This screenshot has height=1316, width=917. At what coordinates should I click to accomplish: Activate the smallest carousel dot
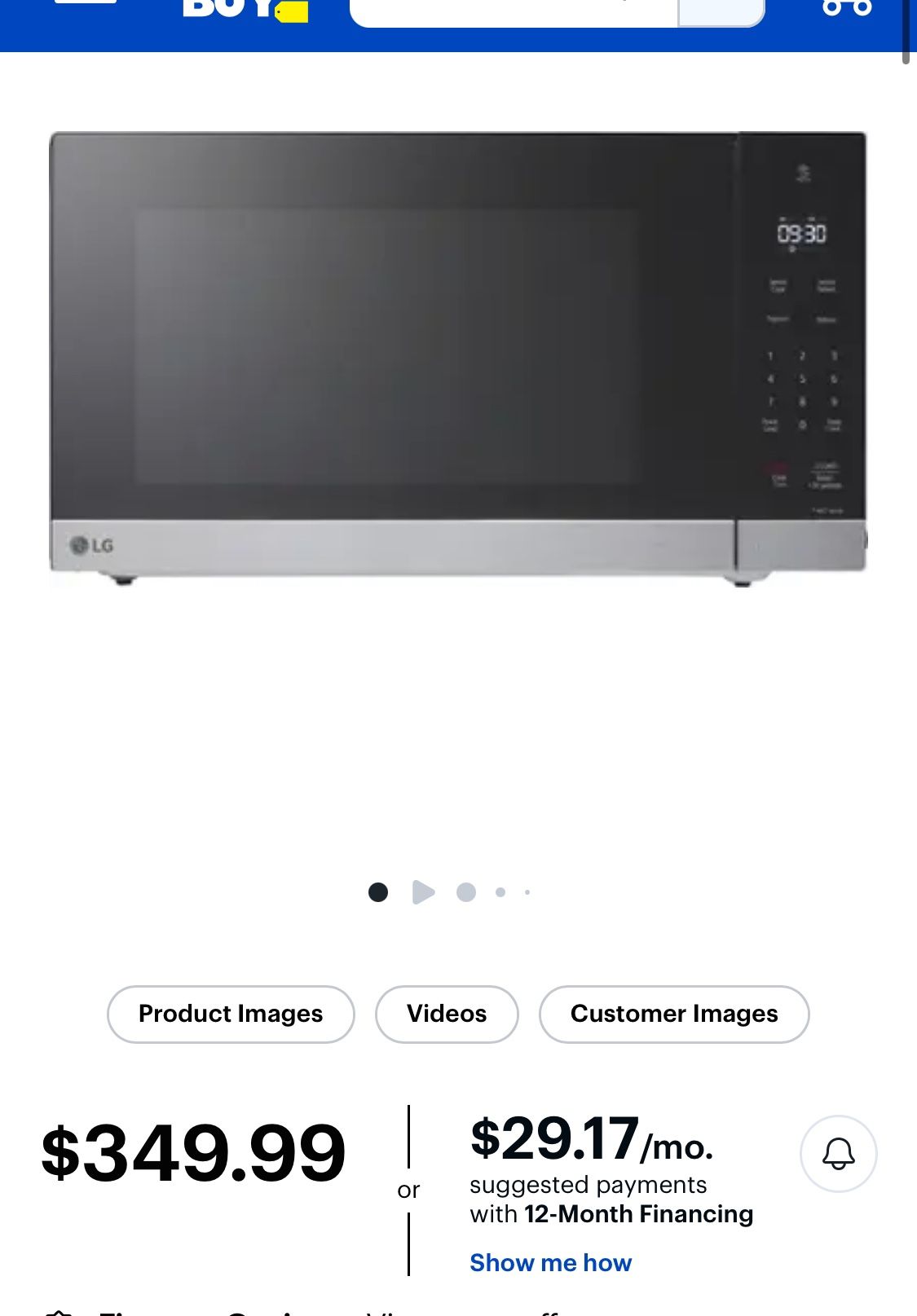pyautogui.click(x=527, y=892)
